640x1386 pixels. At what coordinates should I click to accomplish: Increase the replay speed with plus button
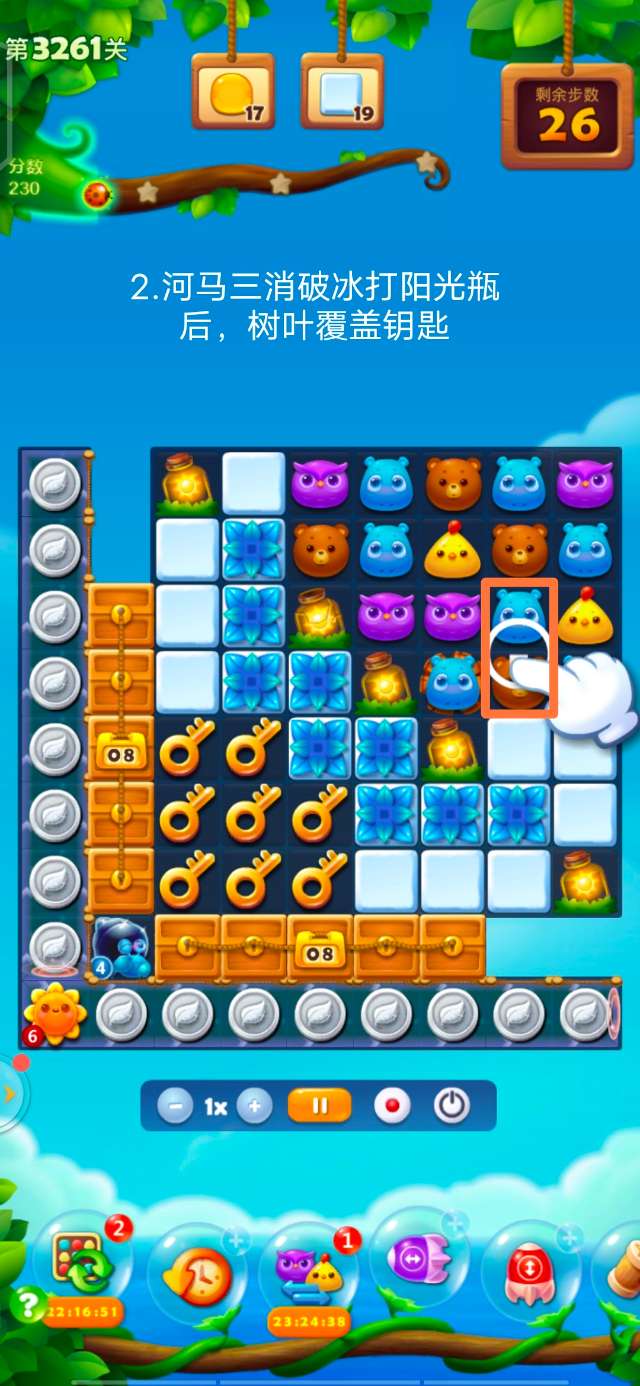[255, 1106]
